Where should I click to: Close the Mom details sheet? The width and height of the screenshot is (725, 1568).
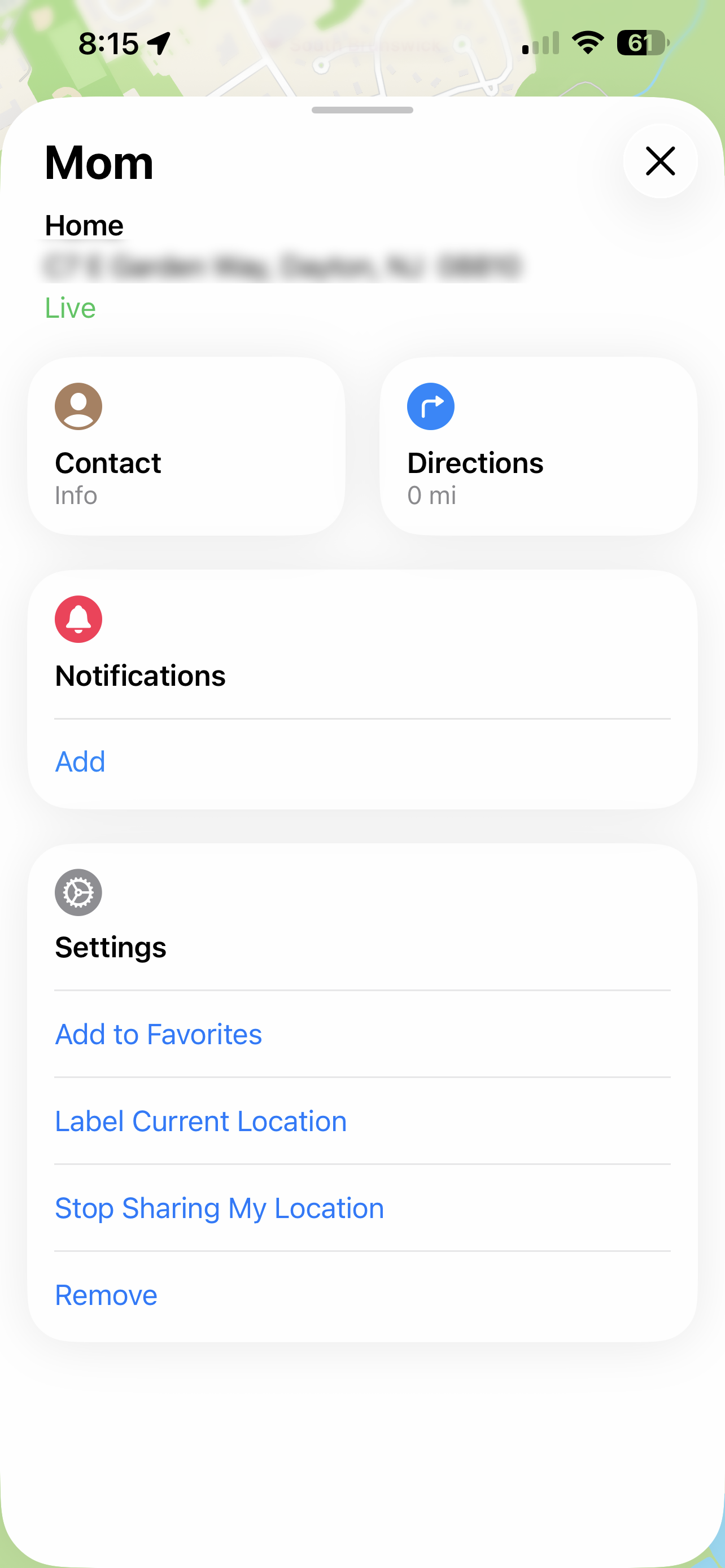660,161
